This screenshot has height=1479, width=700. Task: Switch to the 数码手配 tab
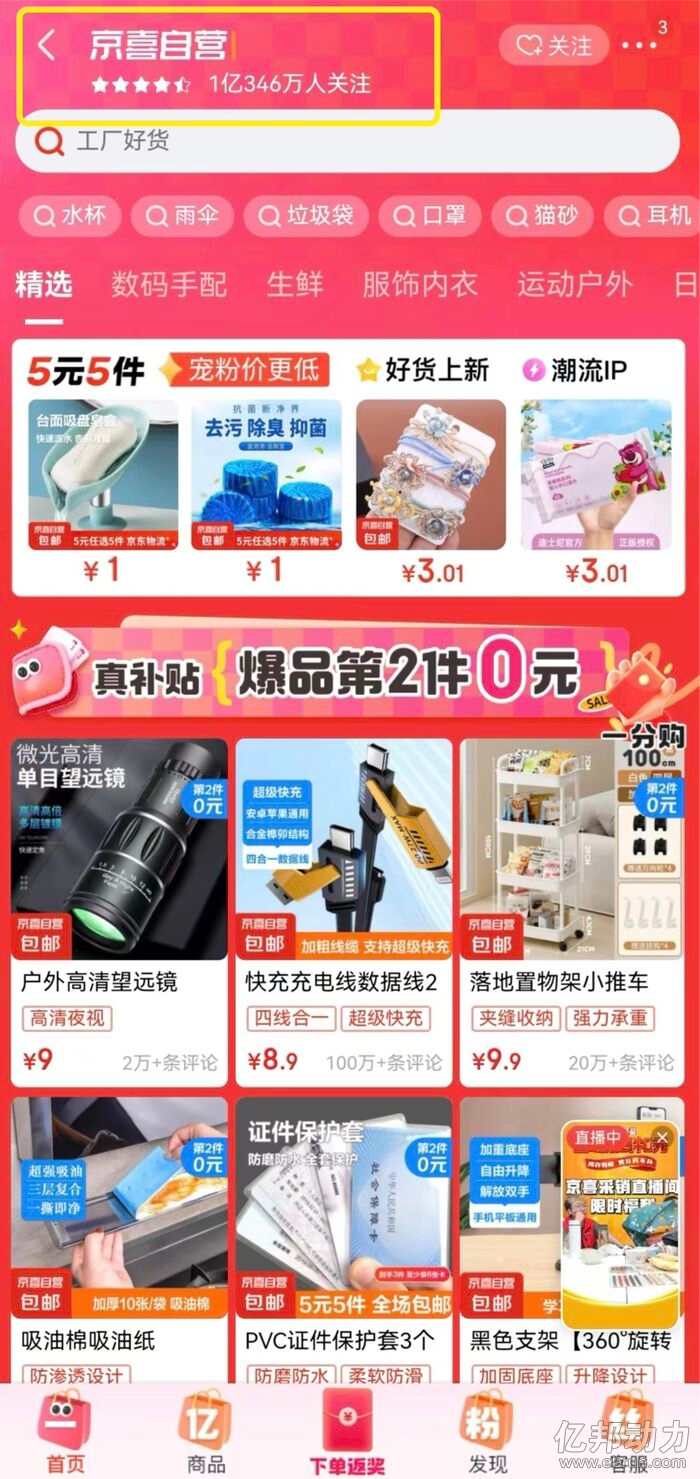[x=168, y=285]
